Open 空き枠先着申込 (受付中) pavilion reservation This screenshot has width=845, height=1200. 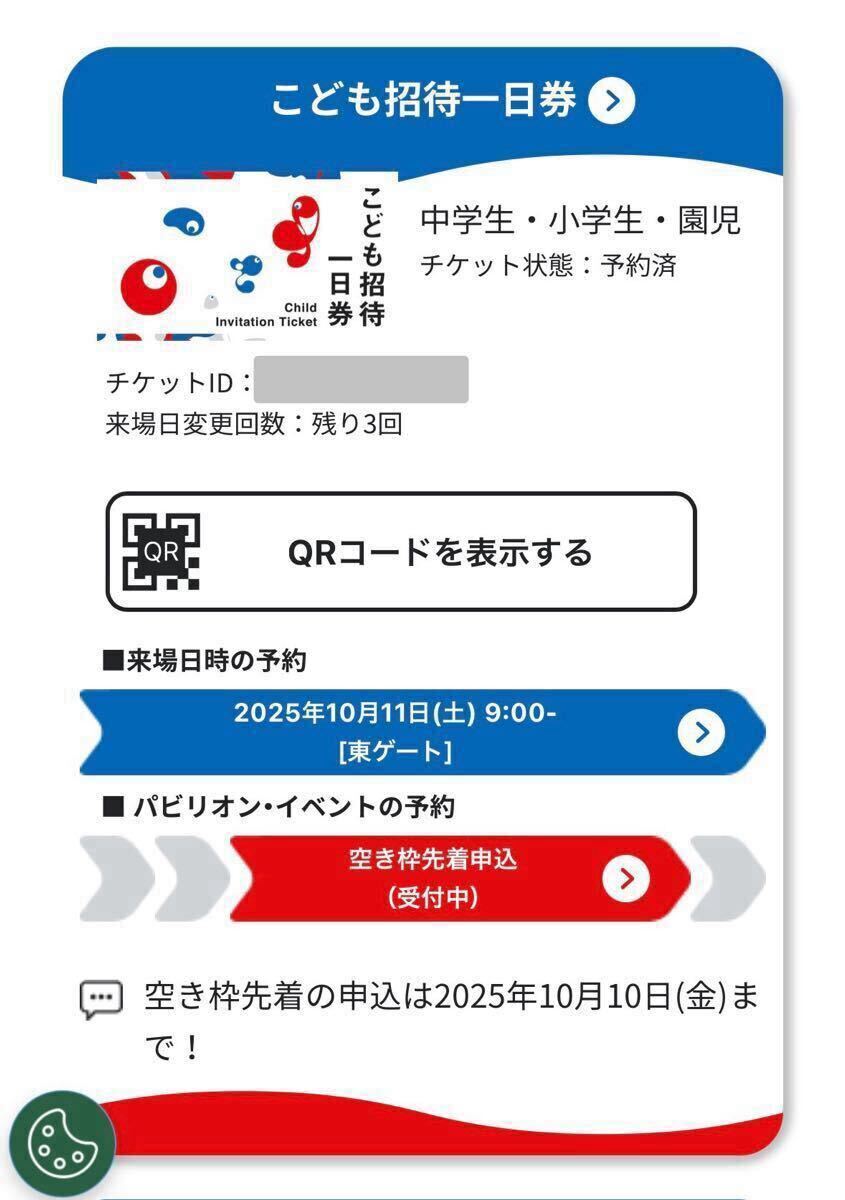tap(460, 878)
